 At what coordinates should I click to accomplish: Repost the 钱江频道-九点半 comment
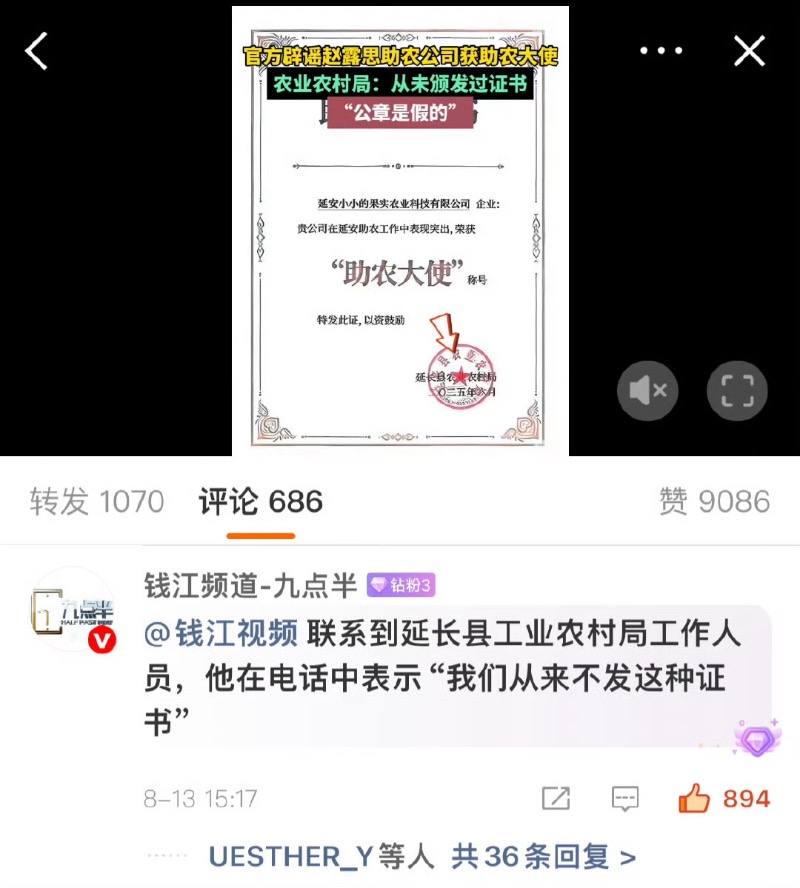(x=556, y=798)
